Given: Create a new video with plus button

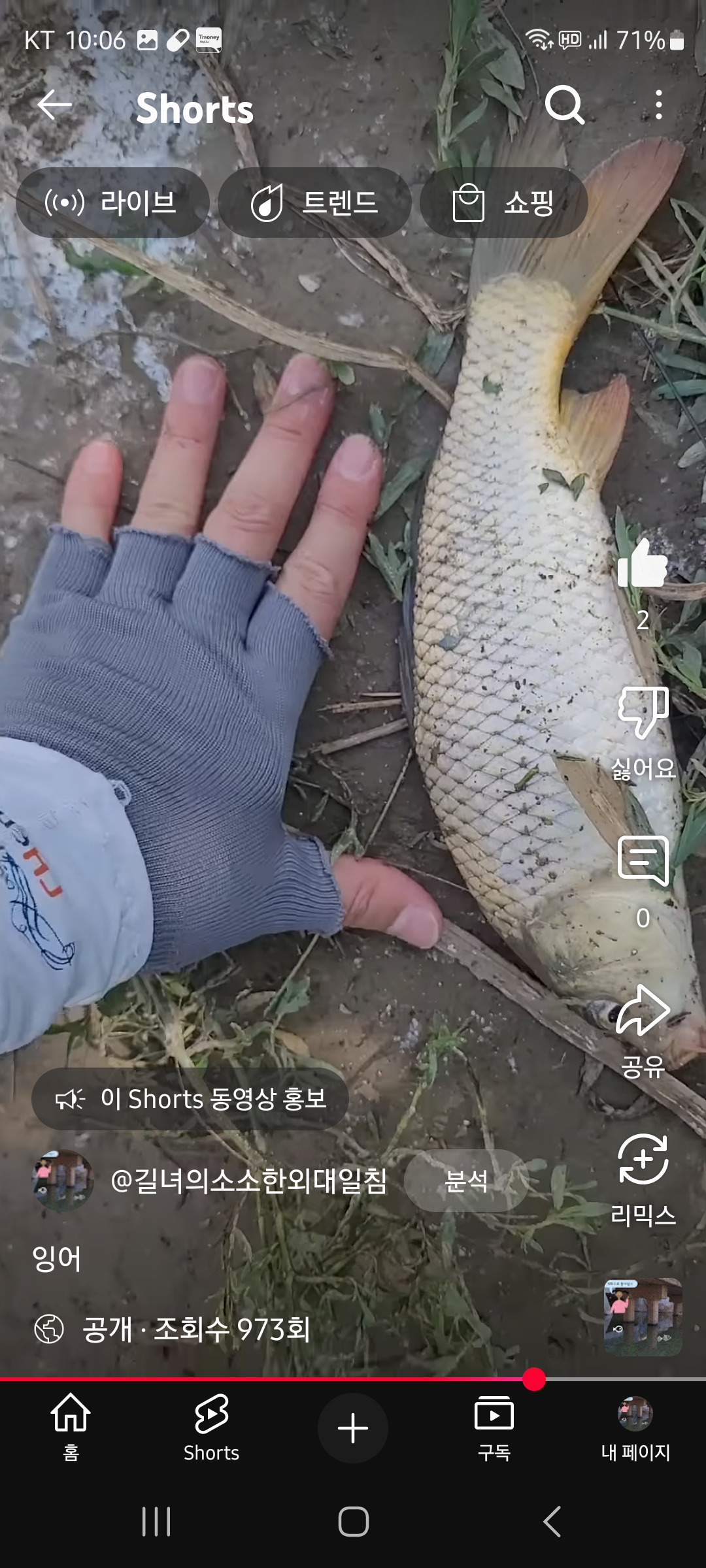Looking at the screenshot, I should click(353, 1428).
